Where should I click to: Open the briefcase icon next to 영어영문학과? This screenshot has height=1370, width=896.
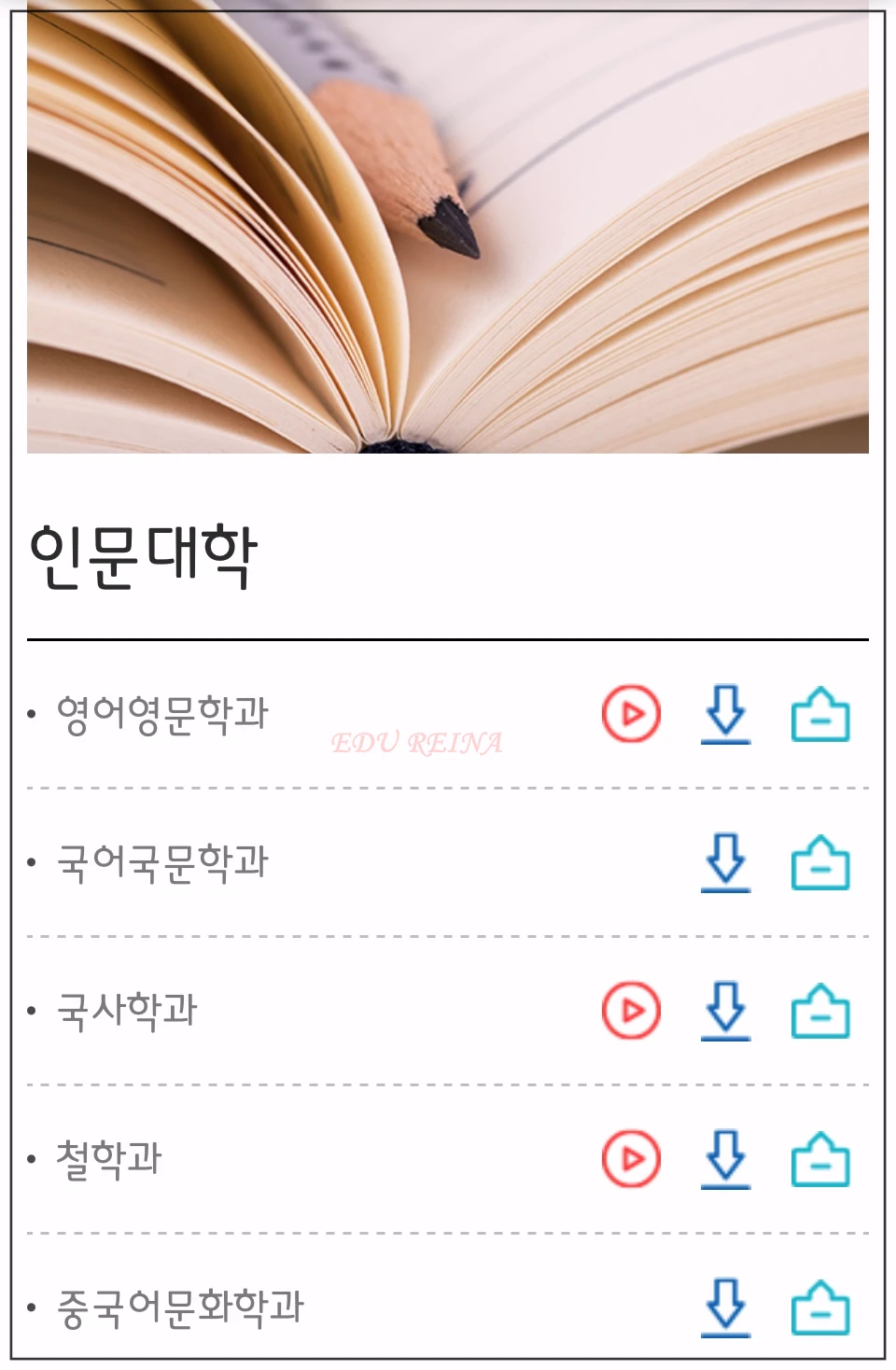coord(819,714)
